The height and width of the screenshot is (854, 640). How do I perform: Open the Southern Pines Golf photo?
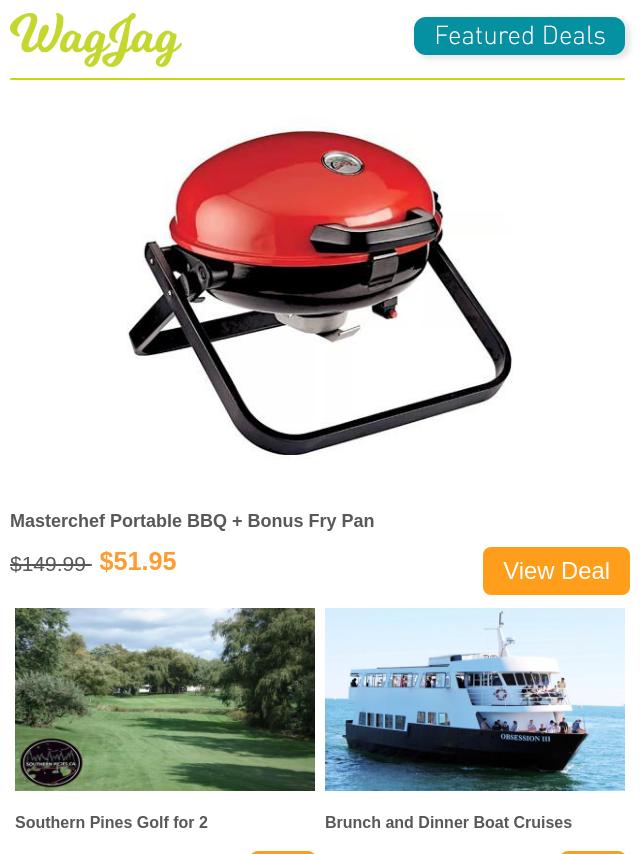point(165,699)
